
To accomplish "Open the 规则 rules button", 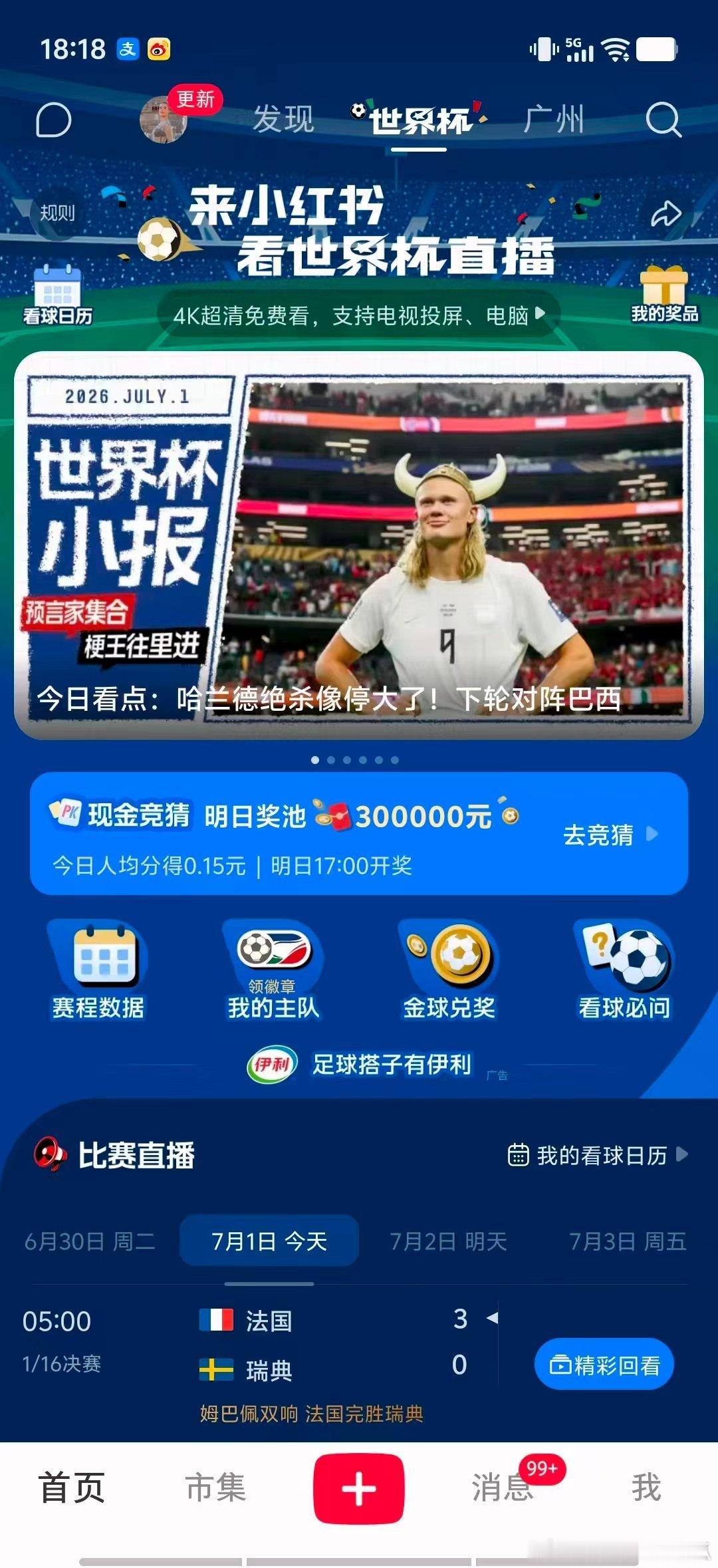I will click(57, 213).
